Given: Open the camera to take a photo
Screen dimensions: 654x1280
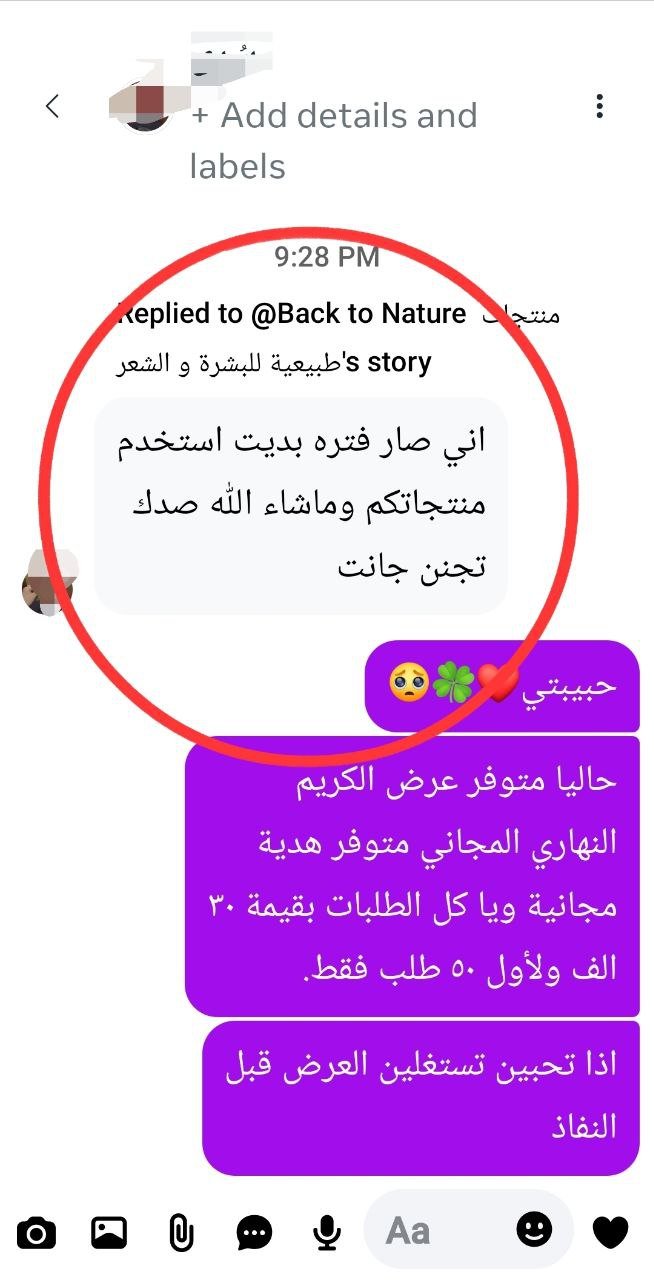Looking at the screenshot, I should point(37,1233).
